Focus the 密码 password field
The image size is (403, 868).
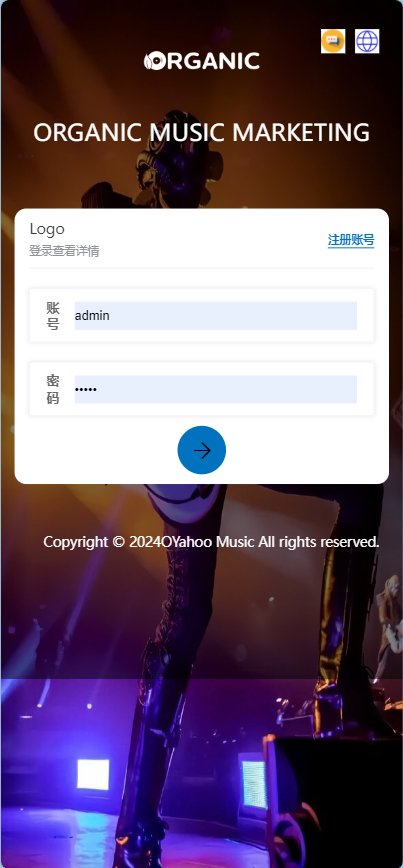tap(216, 389)
